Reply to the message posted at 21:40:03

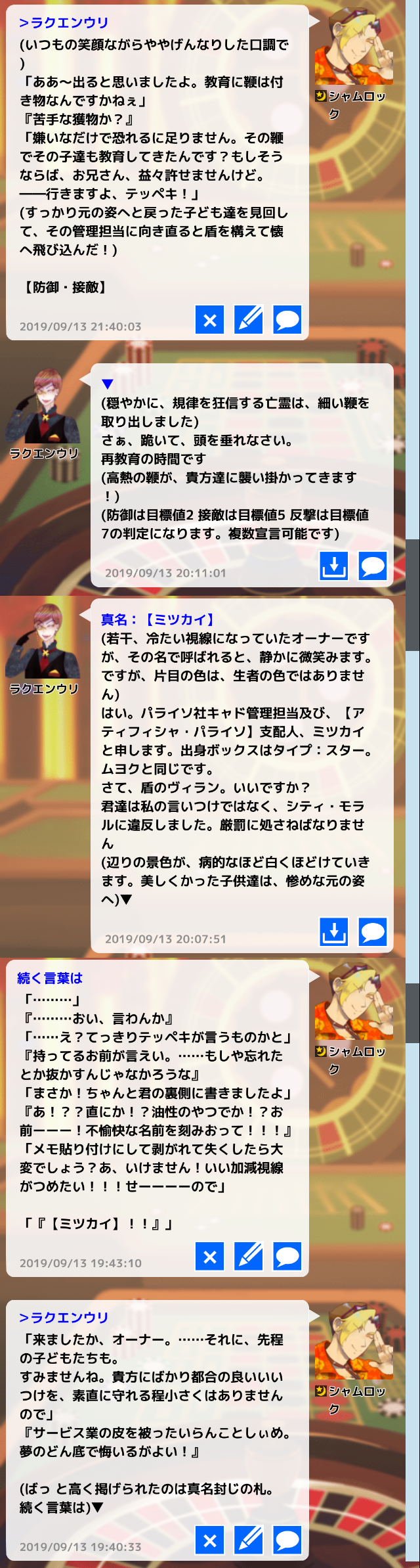[287, 321]
